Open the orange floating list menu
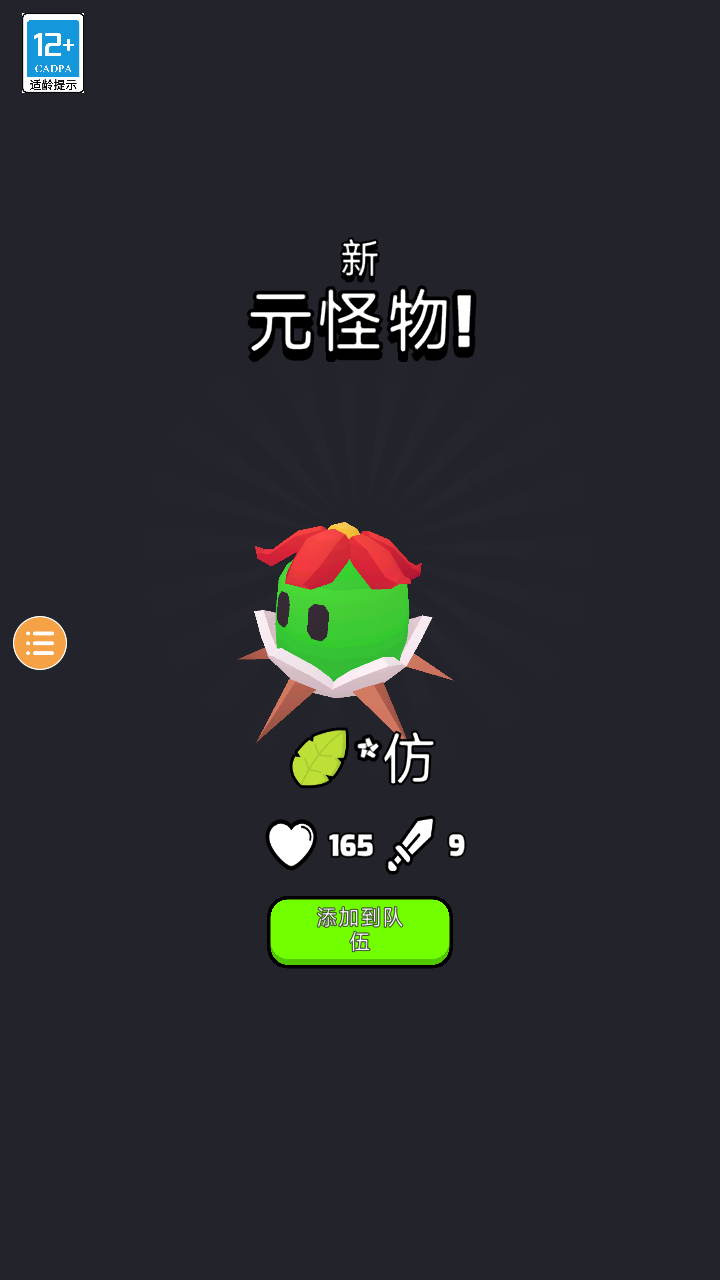This screenshot has height=1280, width=720. click(40, 643)
